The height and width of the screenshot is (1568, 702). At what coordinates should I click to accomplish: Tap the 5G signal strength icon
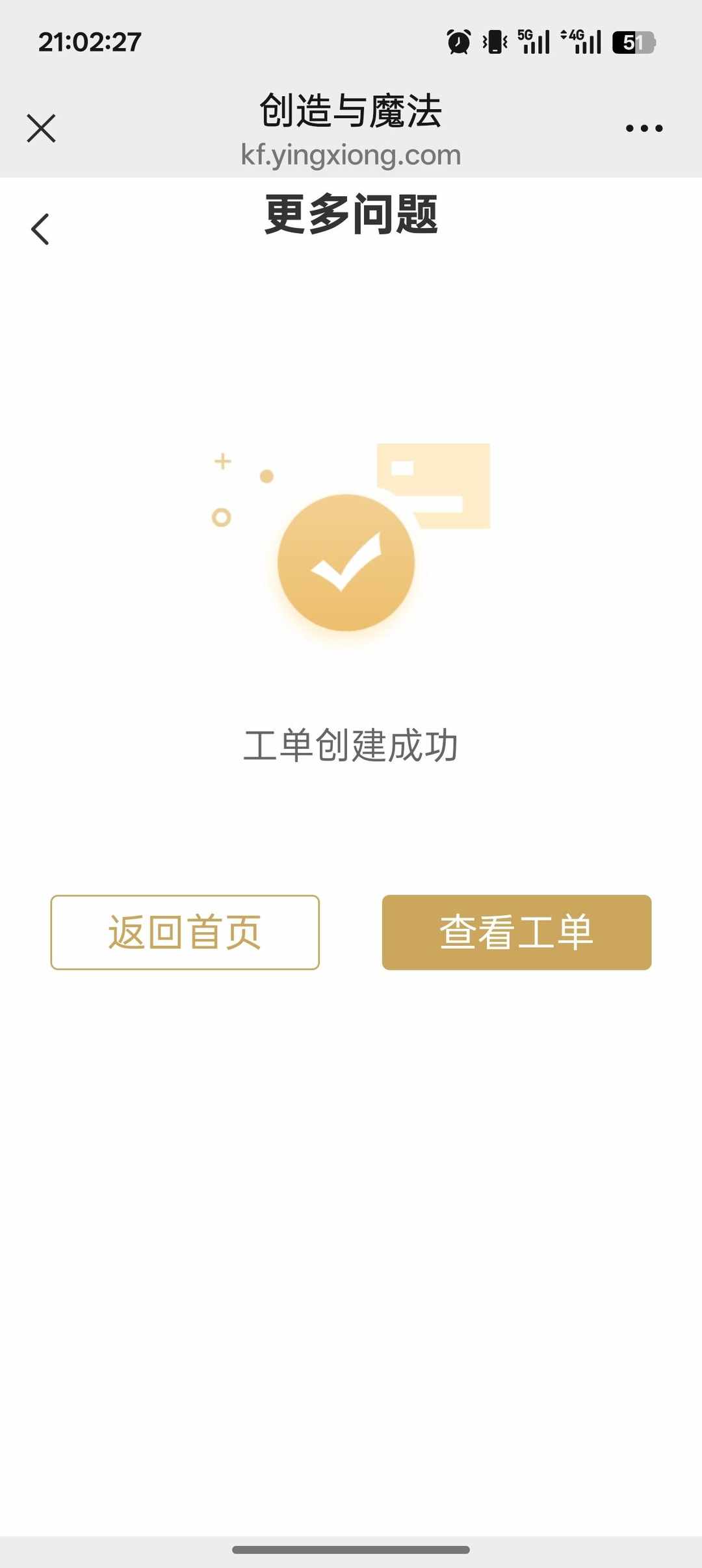click(x=533, y=41)
